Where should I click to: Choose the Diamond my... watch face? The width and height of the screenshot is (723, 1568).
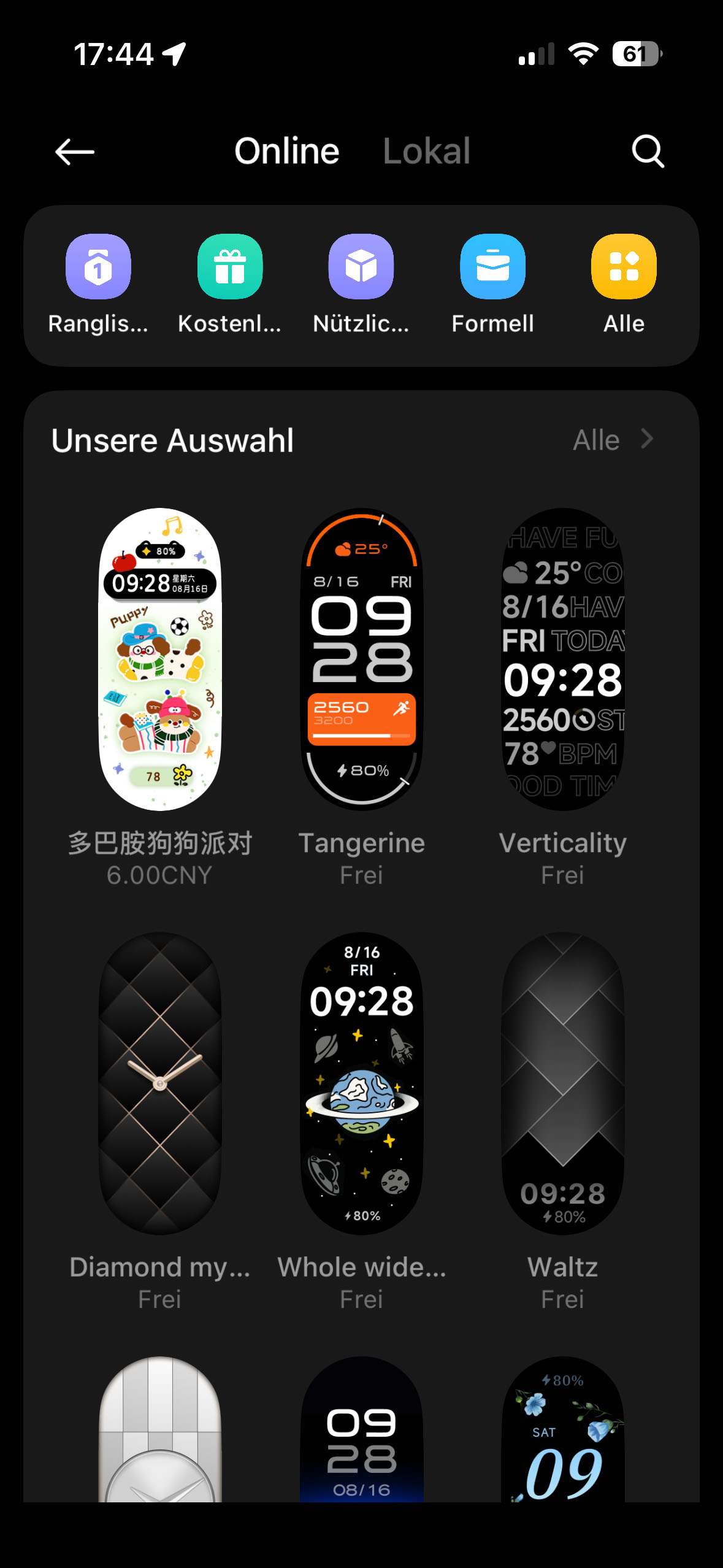[x=160, y=1084]
